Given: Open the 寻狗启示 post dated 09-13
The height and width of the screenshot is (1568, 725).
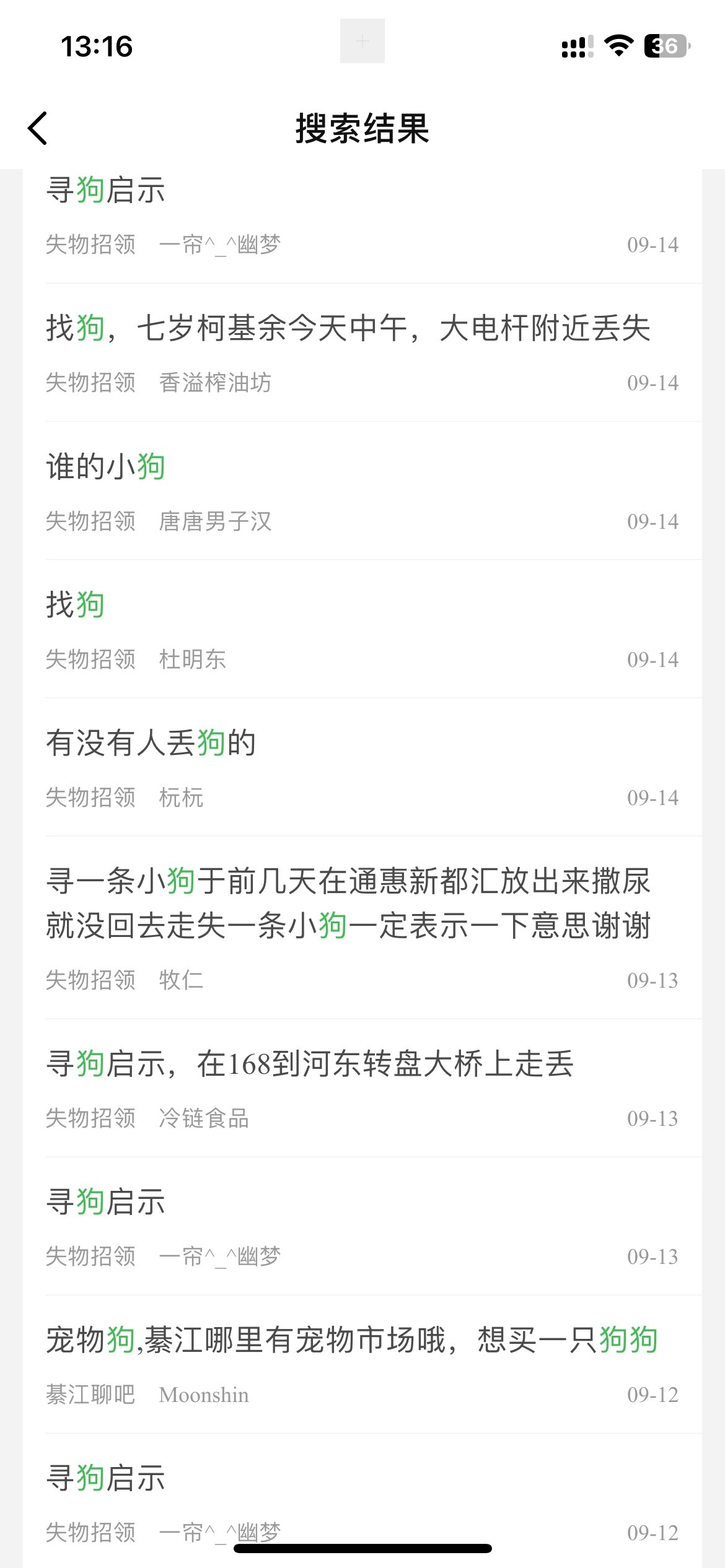Looking at the screenshot, I should pos(105,1202).
